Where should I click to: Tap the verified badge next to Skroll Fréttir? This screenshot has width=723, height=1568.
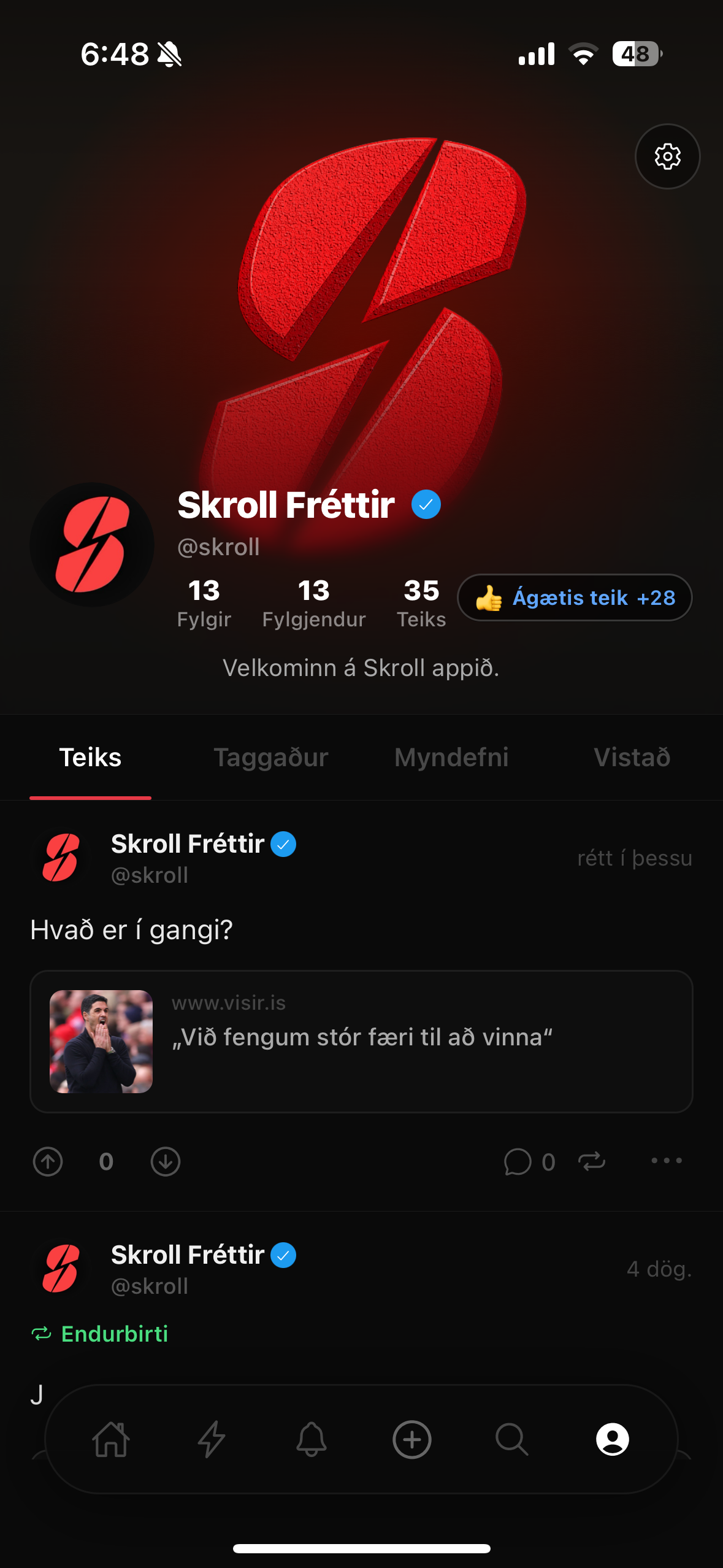tap(426, 504)
